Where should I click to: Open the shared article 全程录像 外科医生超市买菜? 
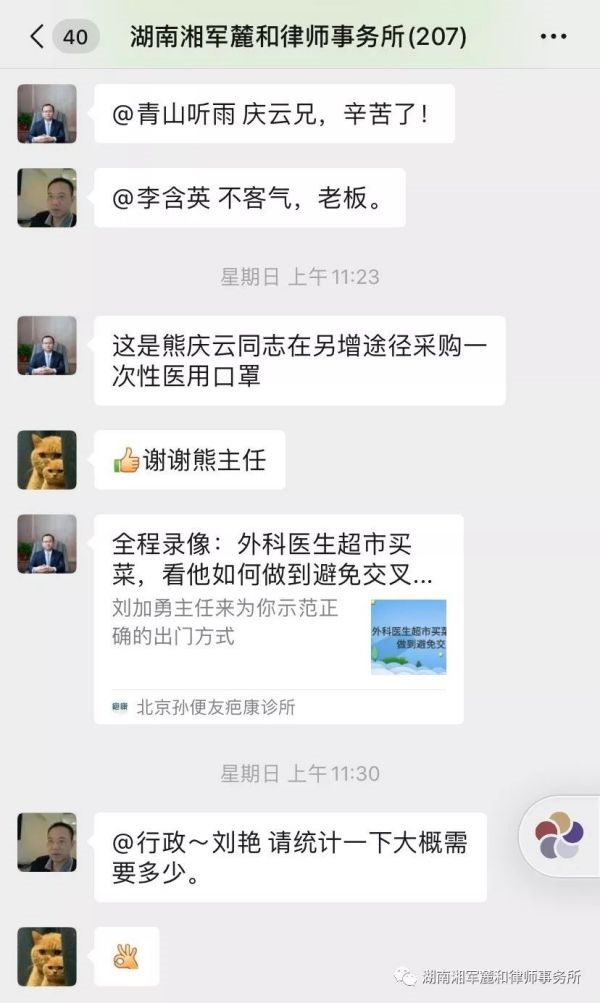pos(279,618)
